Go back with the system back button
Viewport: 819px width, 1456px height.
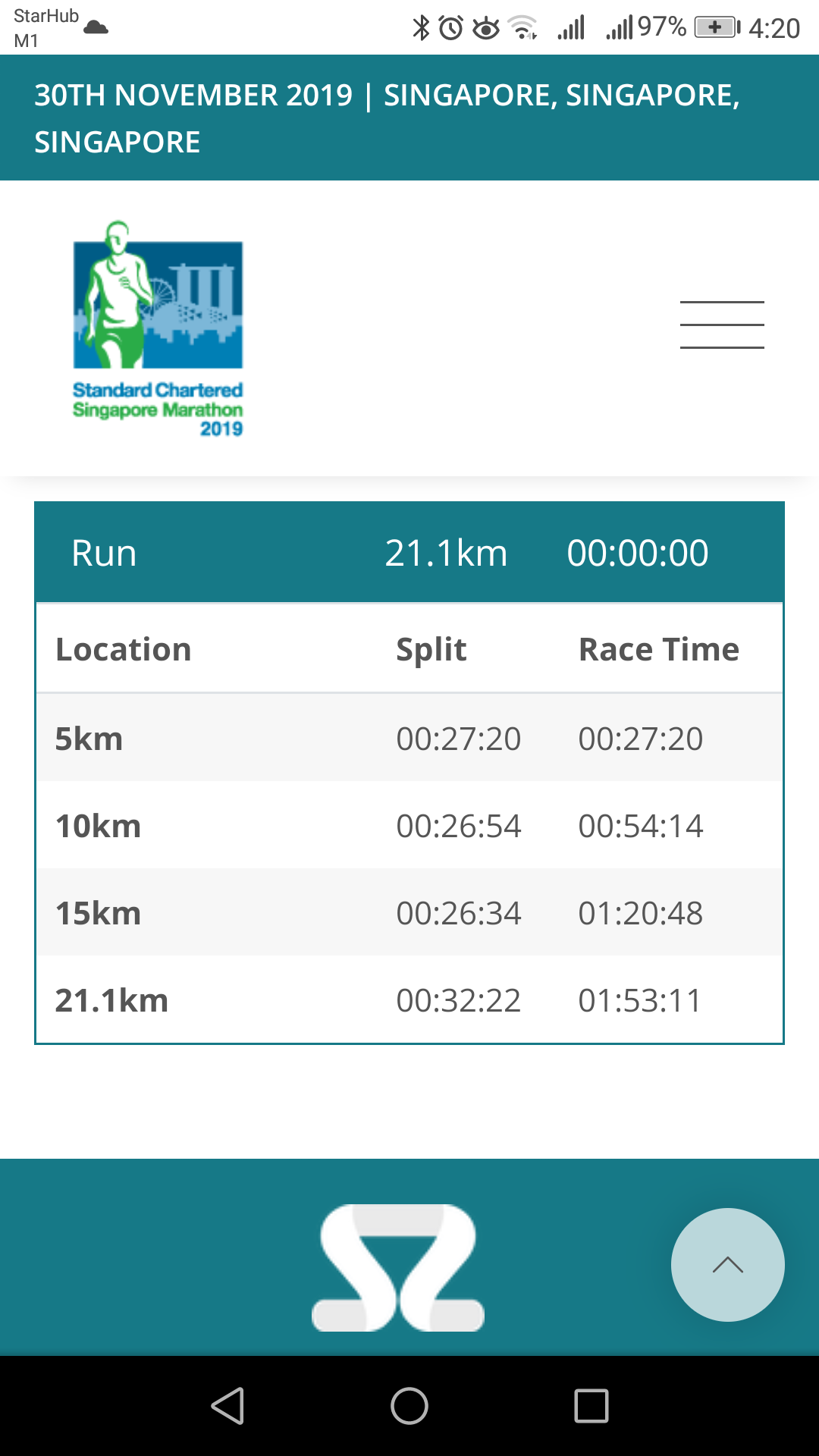(227, 1406)
